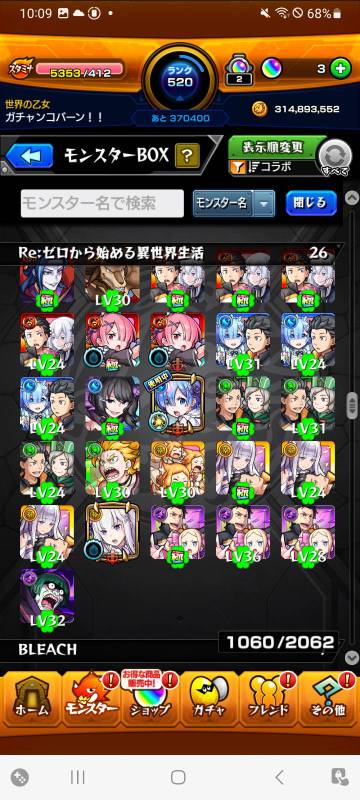Tap the モンスター名で検索 search field
Screen dimensions: 360x800
102,204
